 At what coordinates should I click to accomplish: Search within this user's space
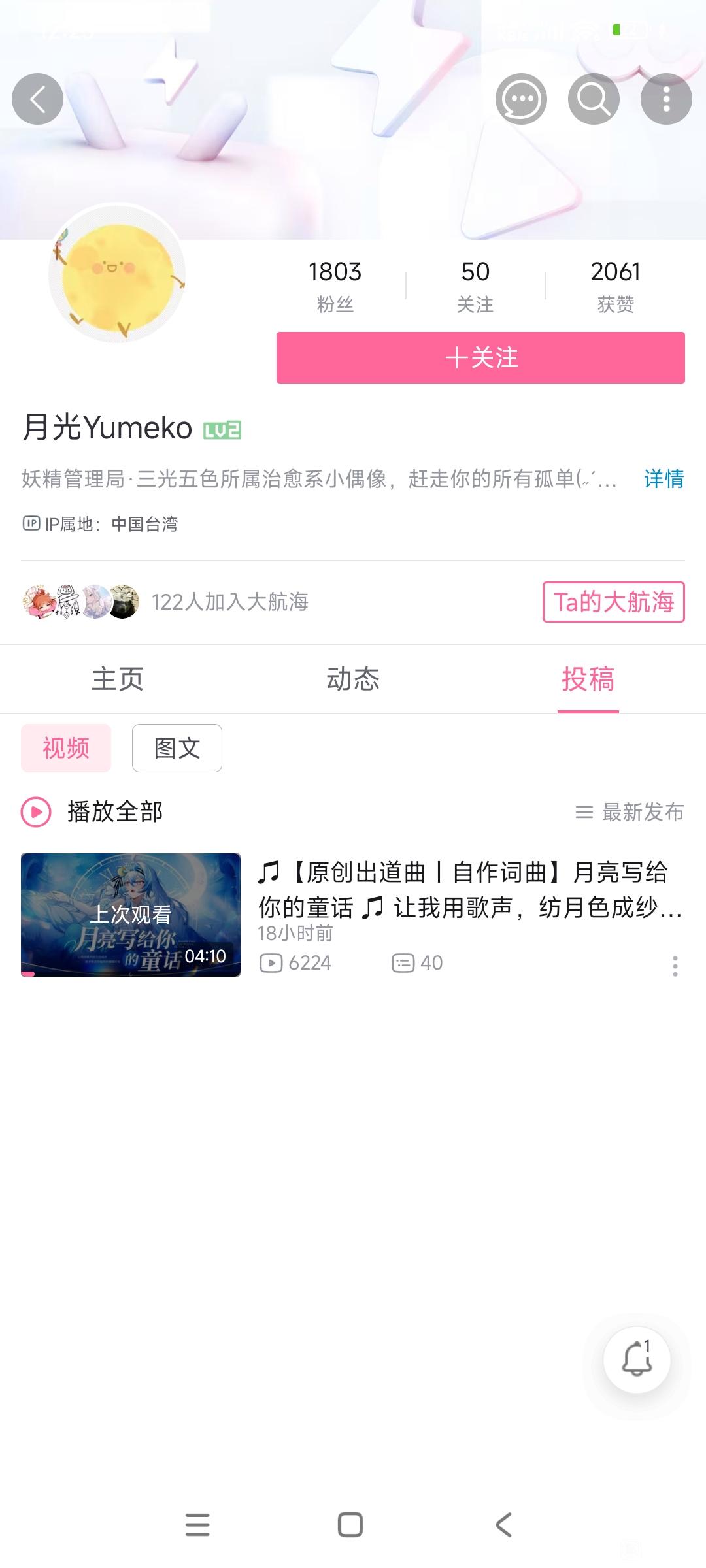point(594,99)
